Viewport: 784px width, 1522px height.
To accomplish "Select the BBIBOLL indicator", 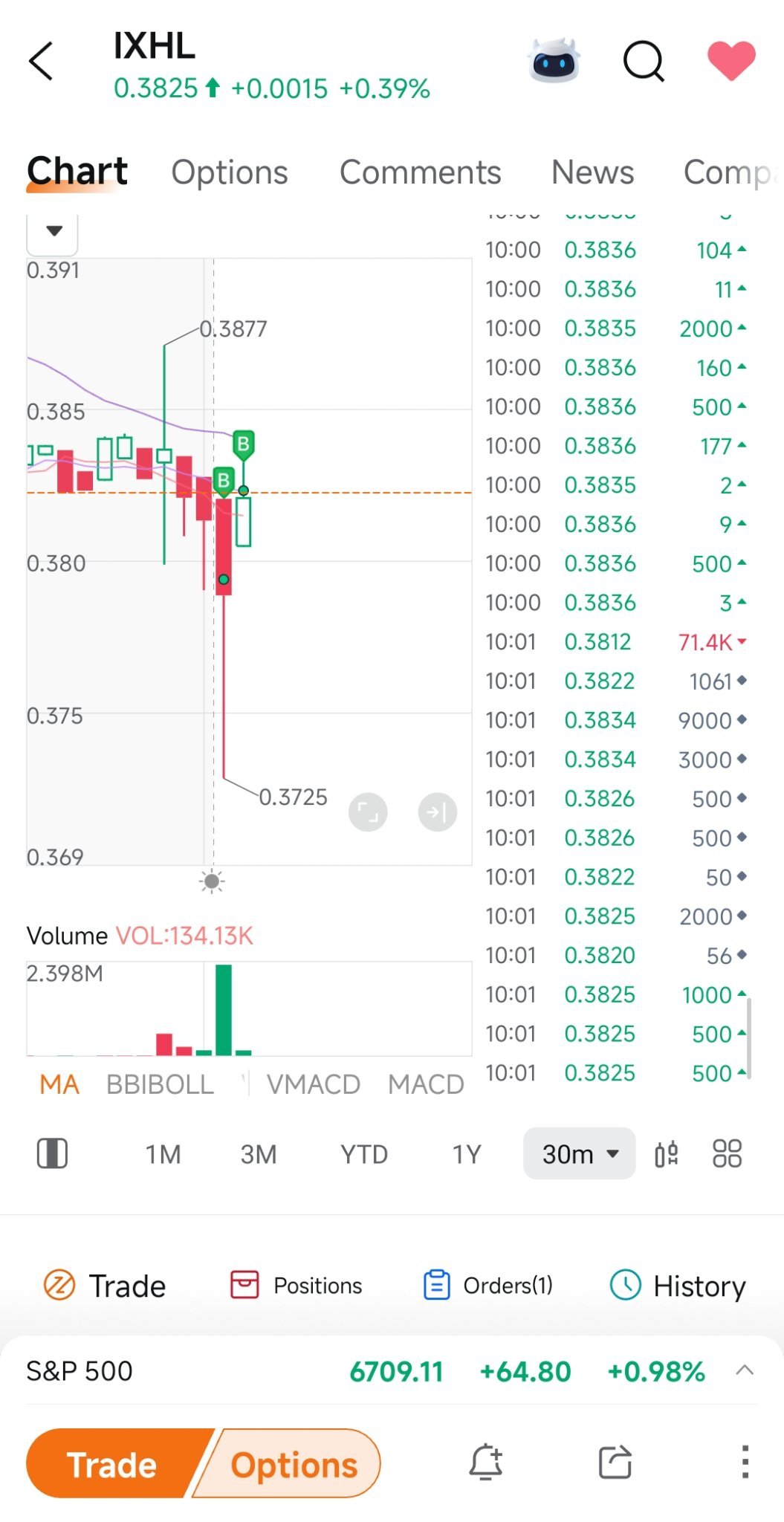I will click(x=160, y=1084).
